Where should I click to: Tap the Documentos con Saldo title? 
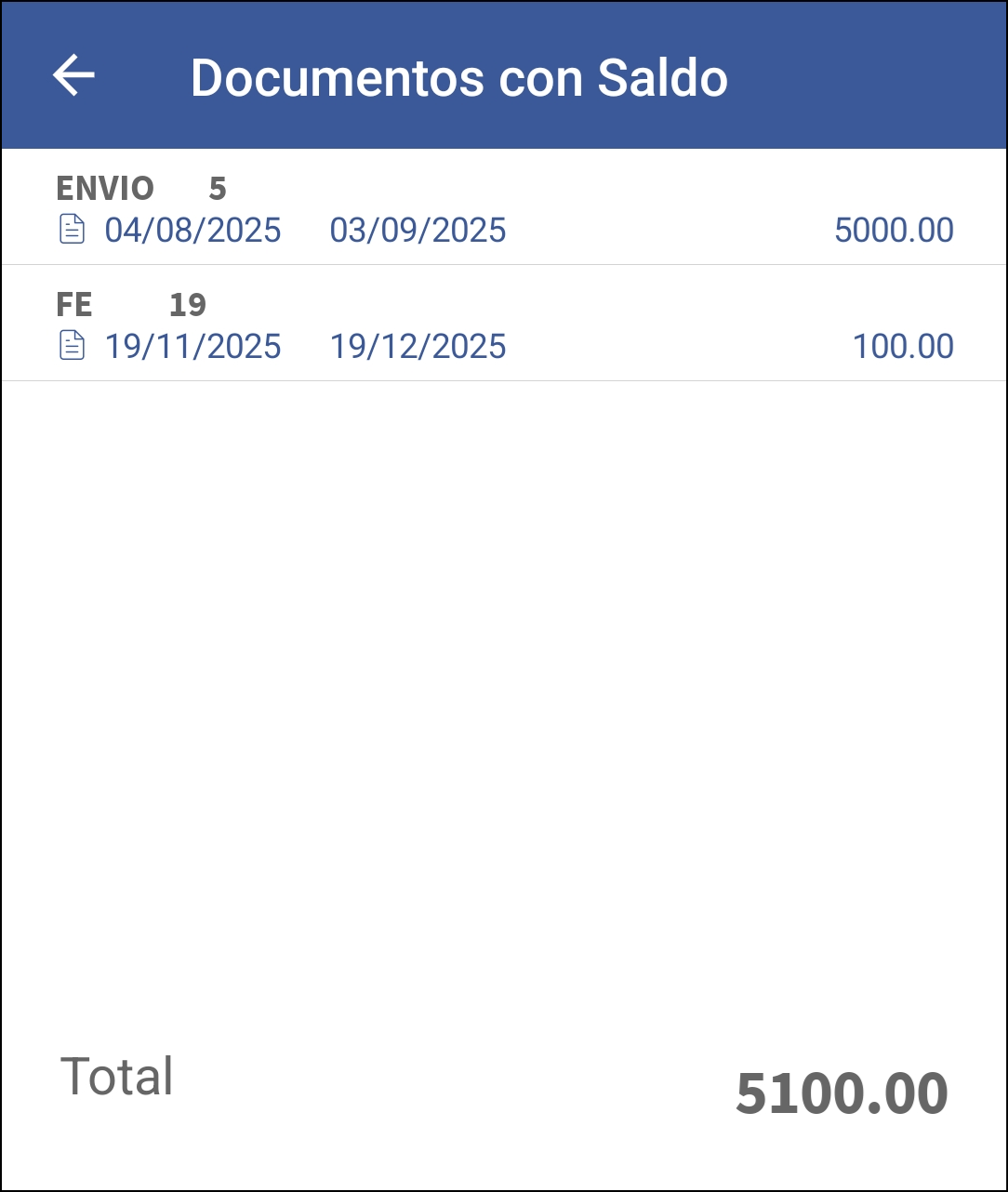pyautogui.click(x=459, y=78)
